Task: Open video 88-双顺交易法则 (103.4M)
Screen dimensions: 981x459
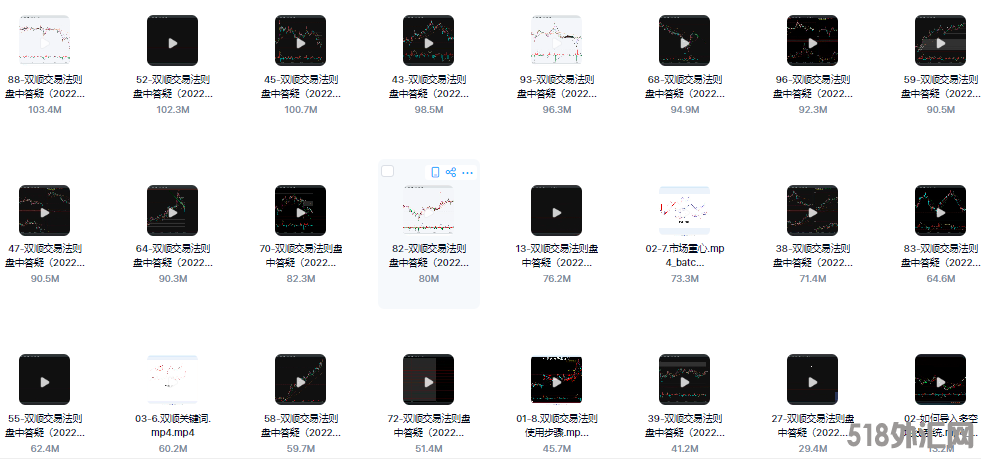Action: click(44, 41)
